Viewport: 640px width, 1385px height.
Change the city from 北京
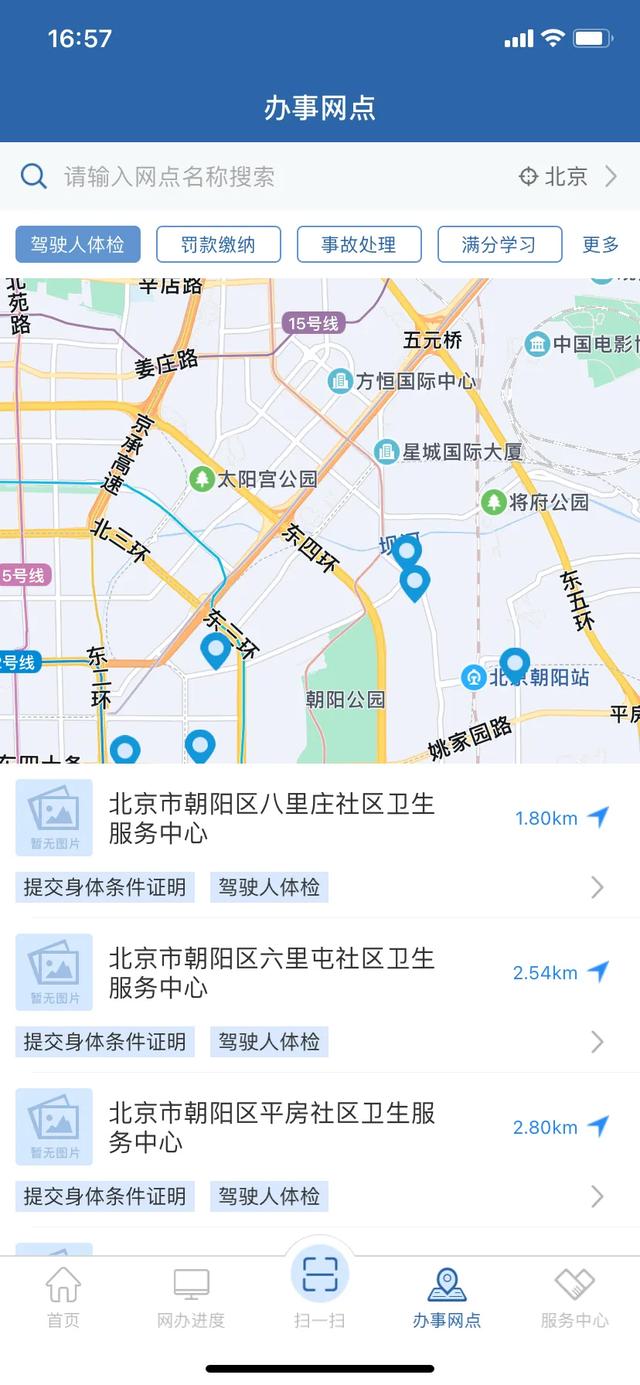(x=567, y=177)
